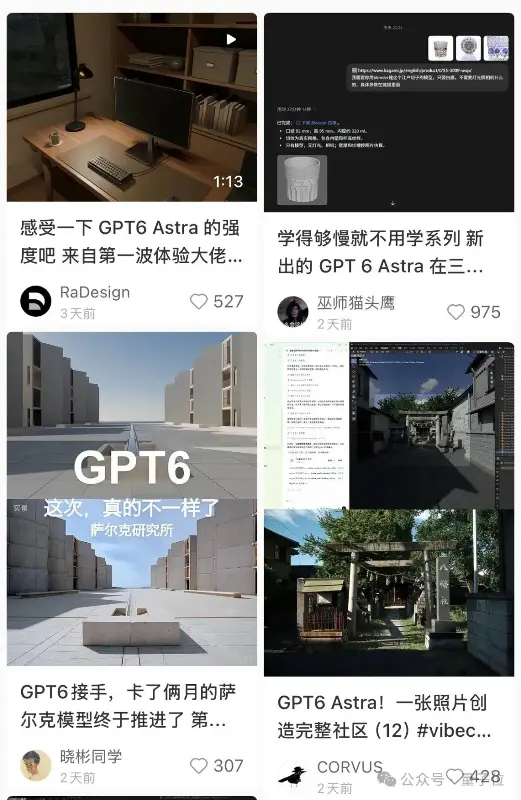Like RaDesign's post with 527 likes
This screenshot has width=521, height=800.
(199, 302)
